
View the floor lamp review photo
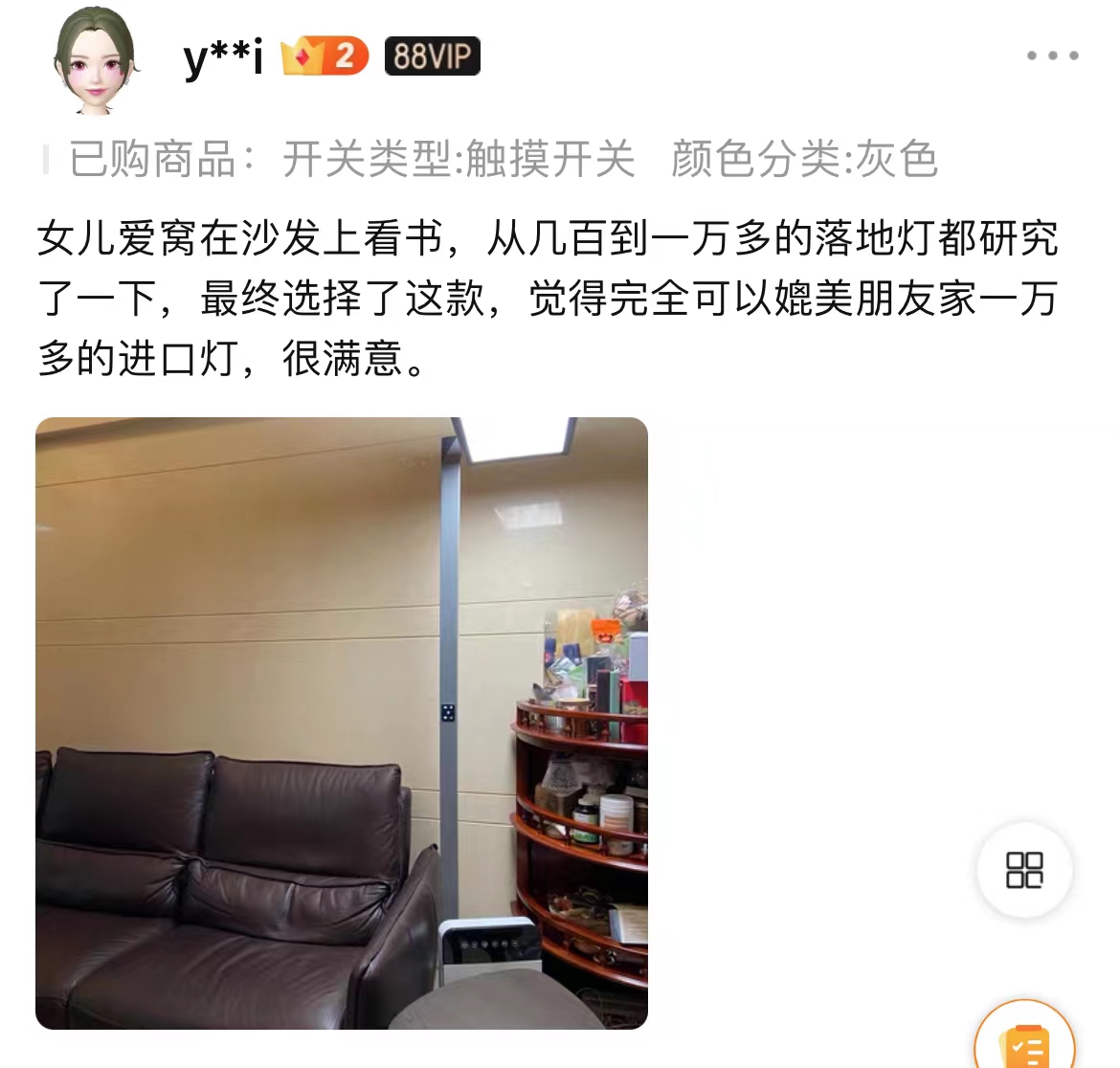click(342, 723)
